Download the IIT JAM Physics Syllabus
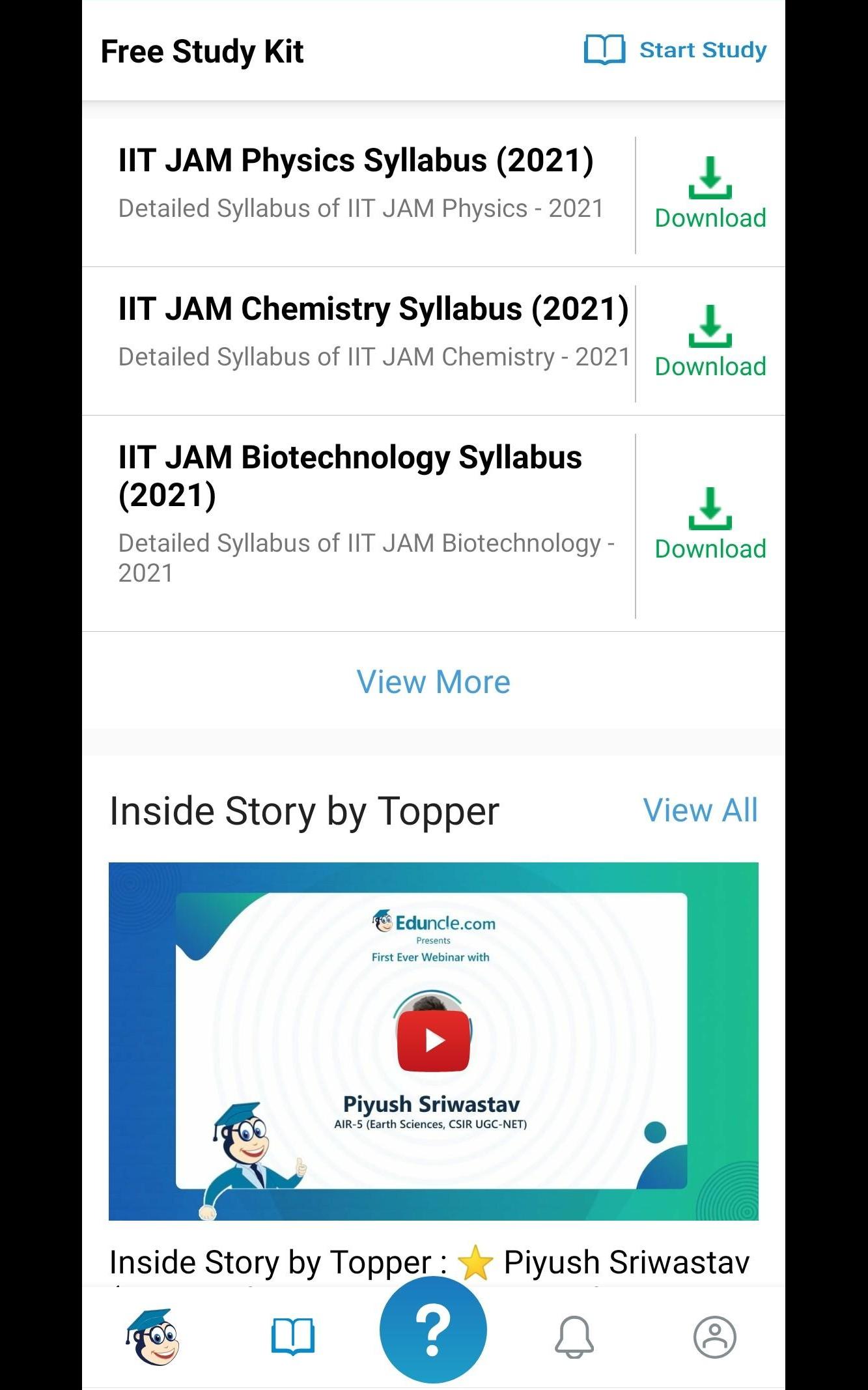The height and width of the screenshot is (1390, 868). click(710, 193)
